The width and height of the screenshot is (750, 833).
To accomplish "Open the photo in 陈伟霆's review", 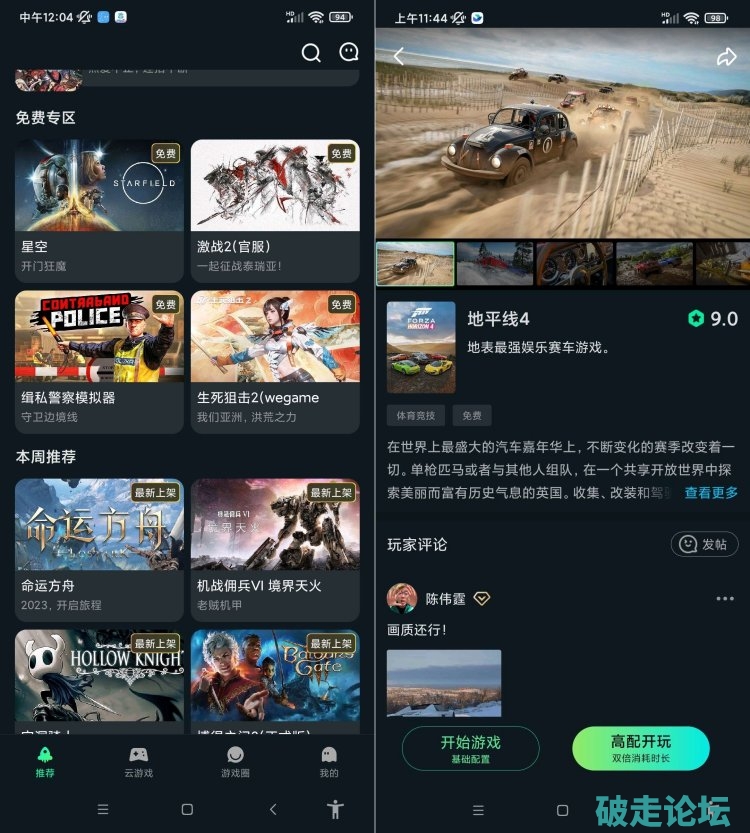I will pyautogui.click(x=444, y=683).
